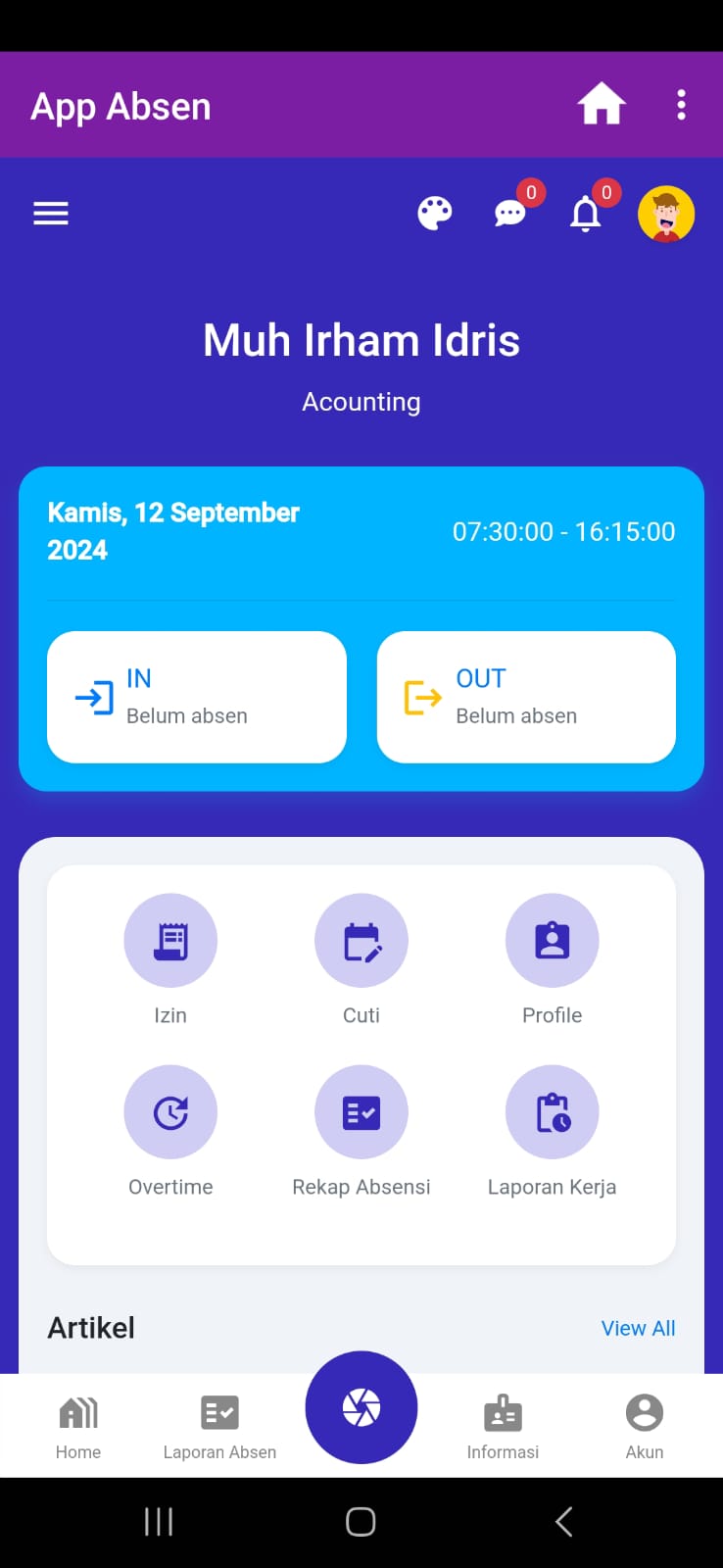The width and height of the screenshot is (723, 1568).
Task: View all Artikel
Action: click(638, 1328)
